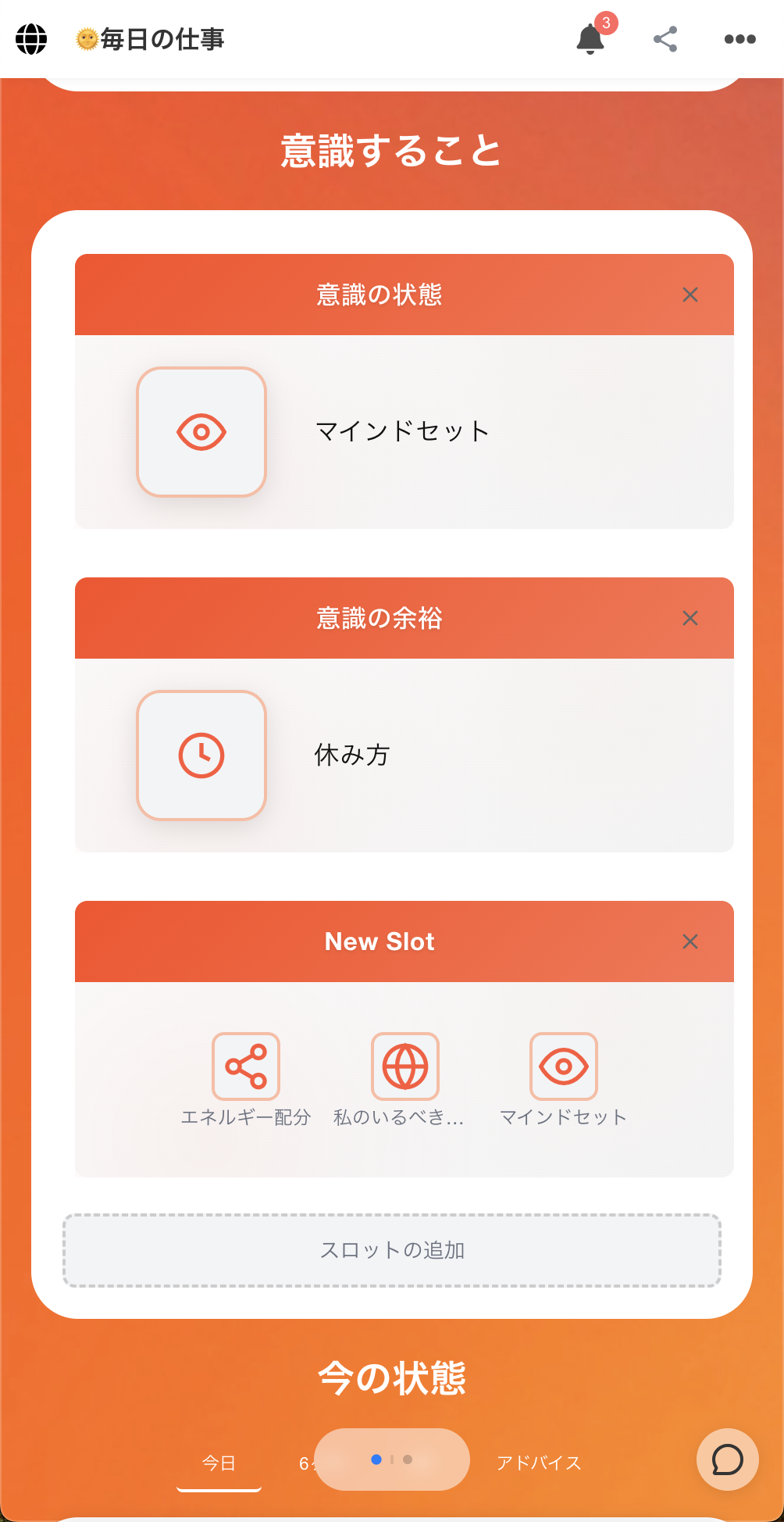Viewport: 784px width, 1522px height.
Task: Remove the 意識の余裕 slot
Action: 690,618
